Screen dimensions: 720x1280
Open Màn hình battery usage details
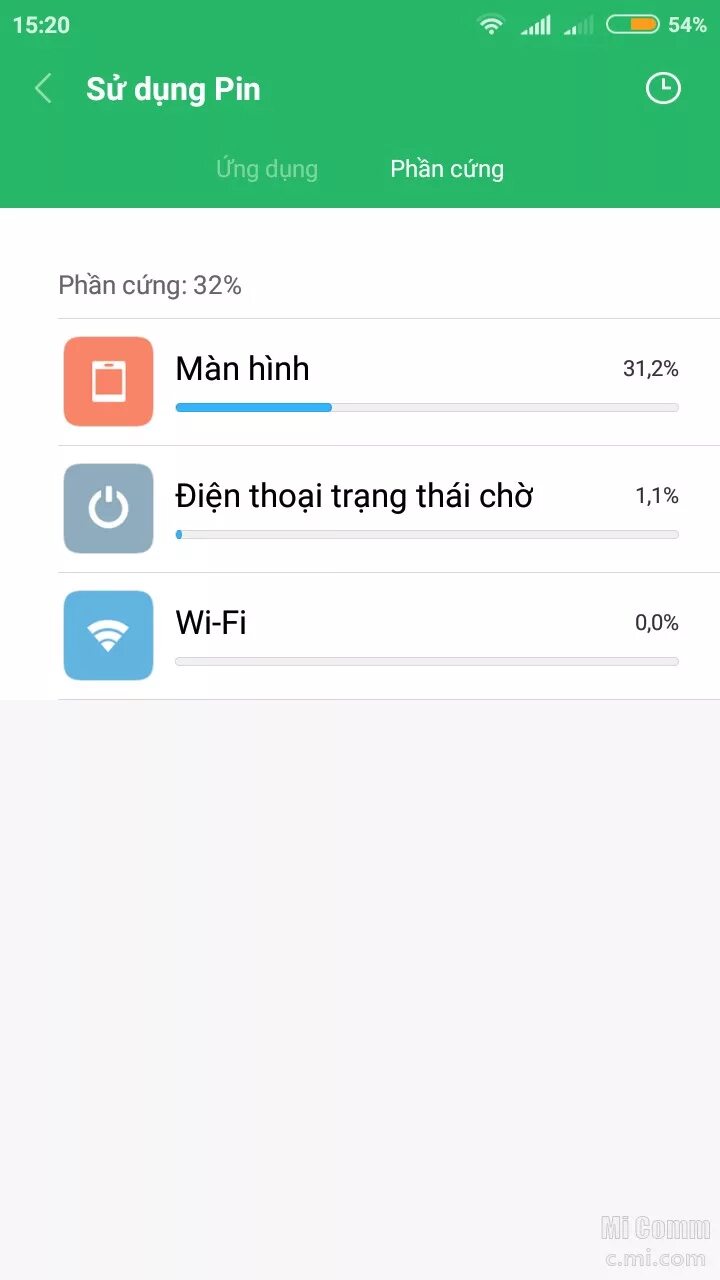click(x=388, y=382)
